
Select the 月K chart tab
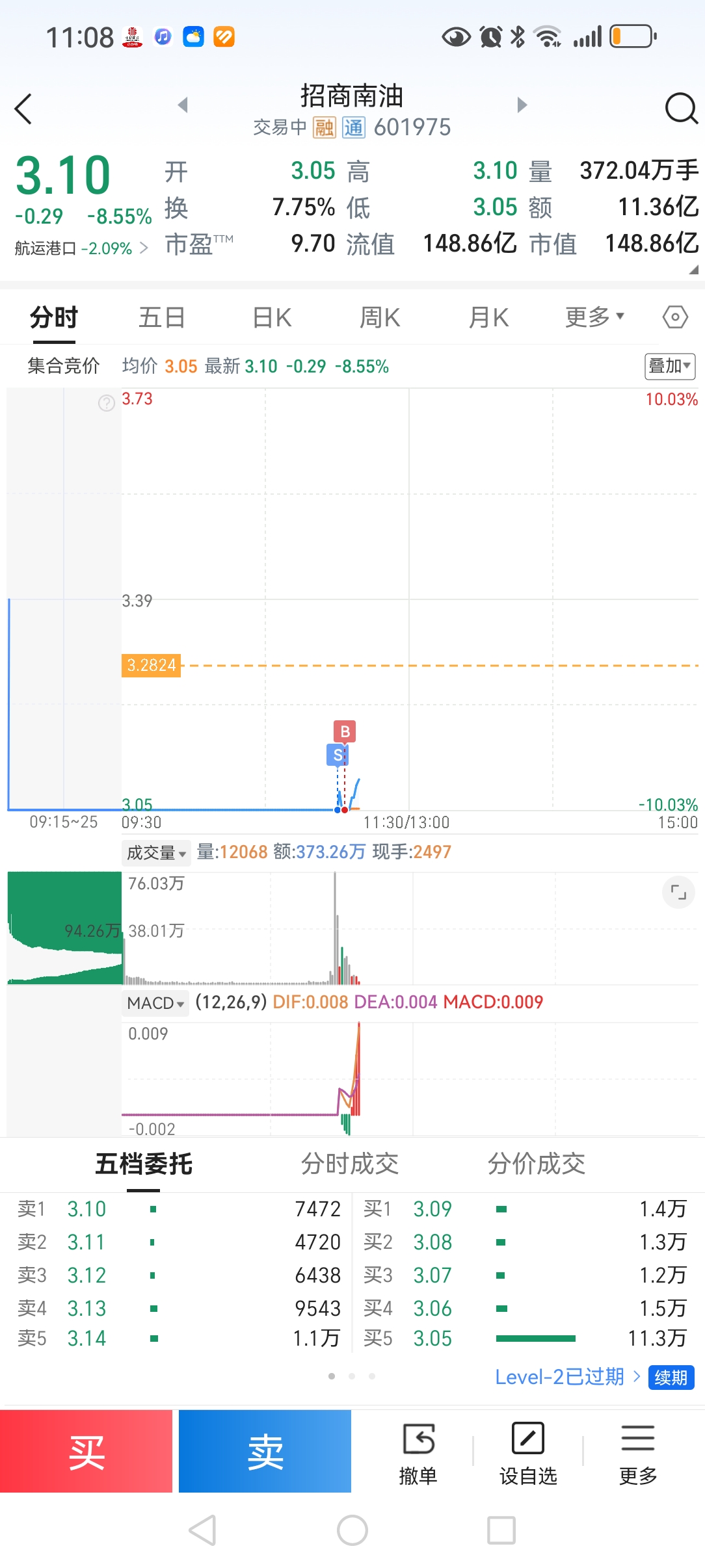coord(489,318)
